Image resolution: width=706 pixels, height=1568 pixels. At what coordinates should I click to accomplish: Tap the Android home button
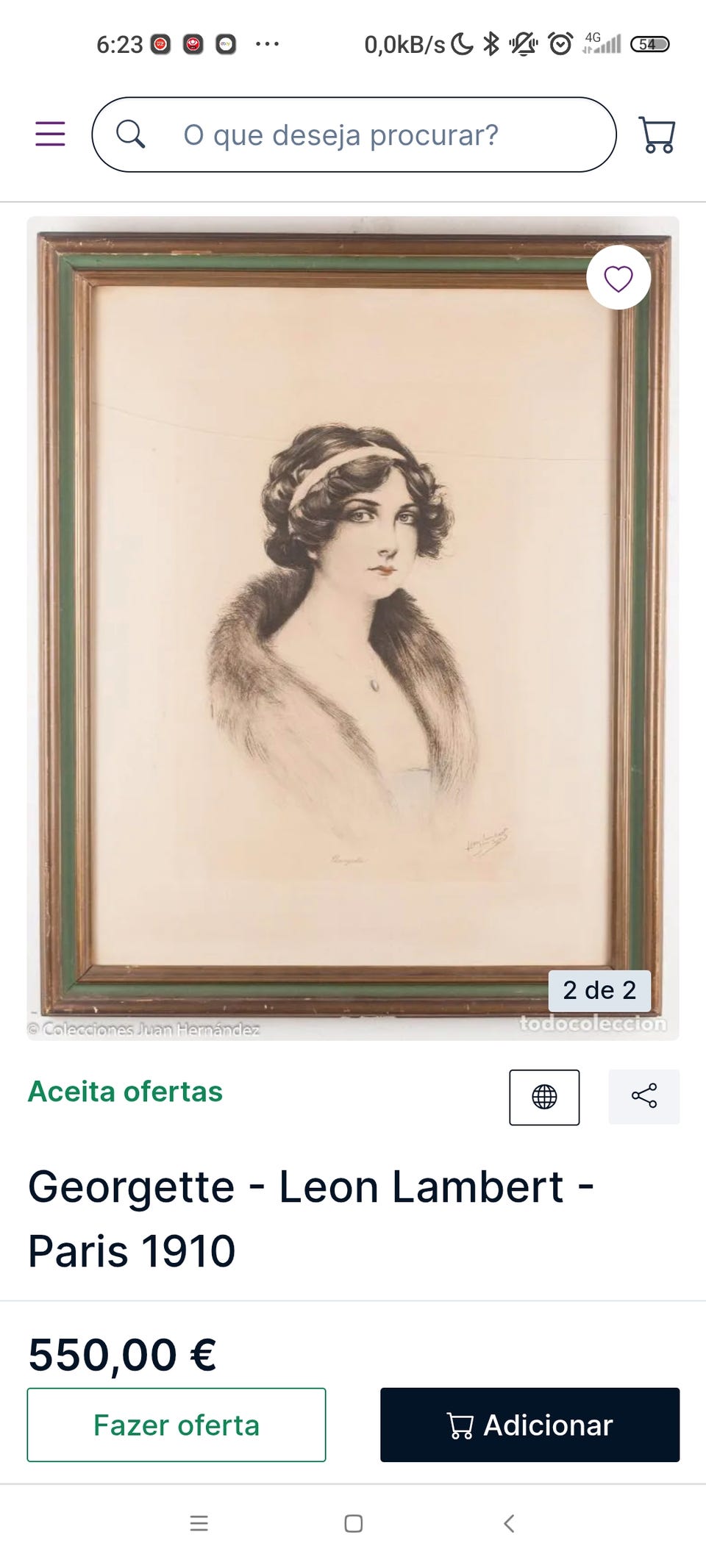tap(354, 1523)
